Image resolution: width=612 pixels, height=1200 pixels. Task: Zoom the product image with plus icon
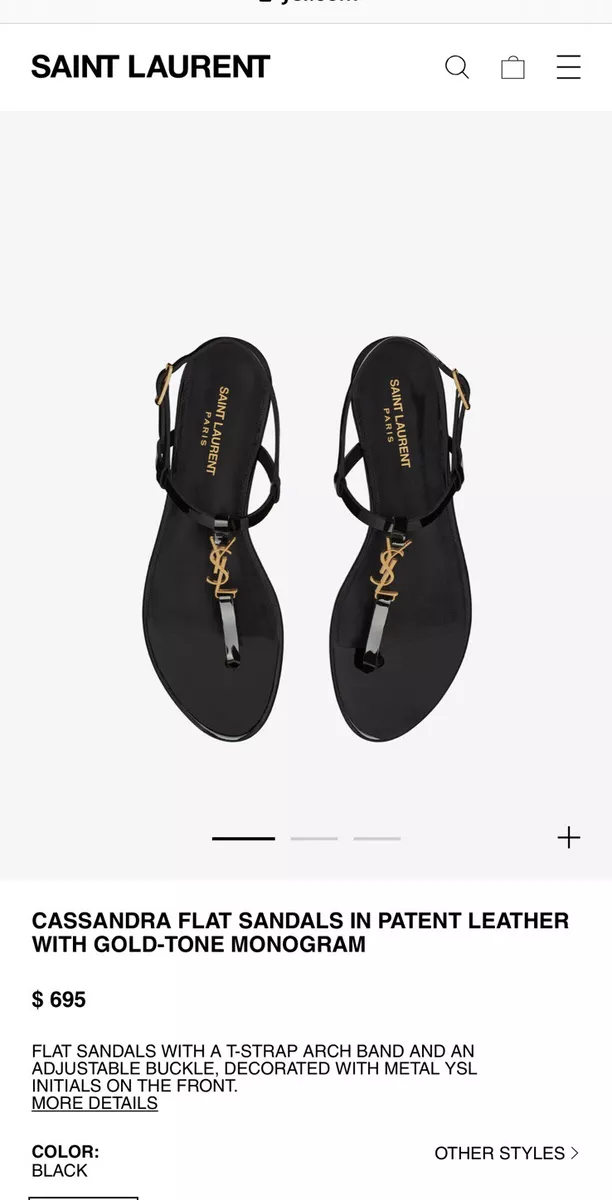[x=569, y=837]
